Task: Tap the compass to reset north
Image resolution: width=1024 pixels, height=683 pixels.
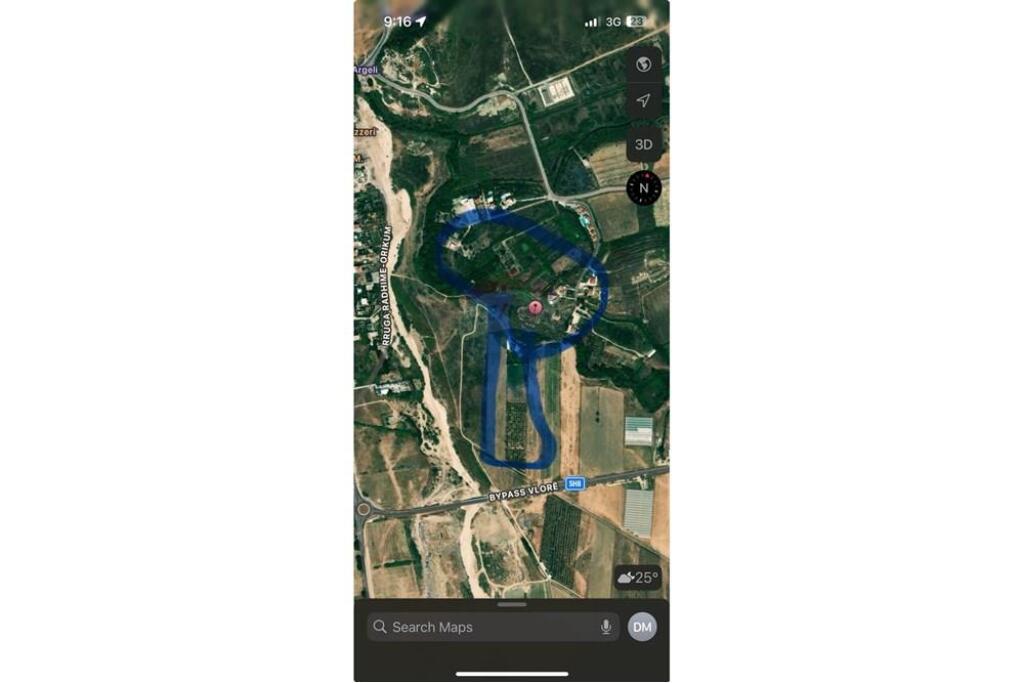Action: (x=644, y=187)
